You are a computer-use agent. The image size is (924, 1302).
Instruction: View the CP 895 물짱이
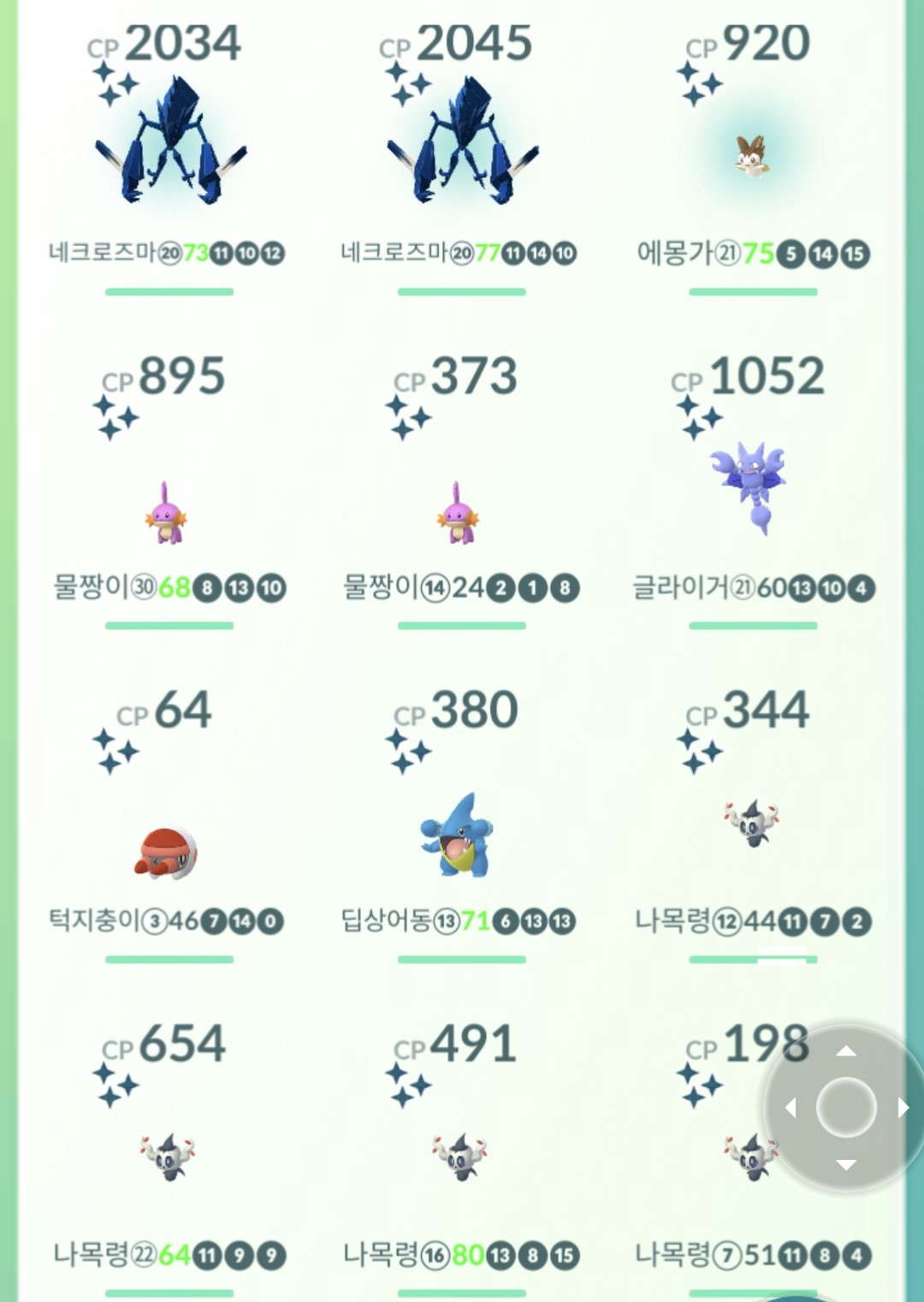coord(167,514)
